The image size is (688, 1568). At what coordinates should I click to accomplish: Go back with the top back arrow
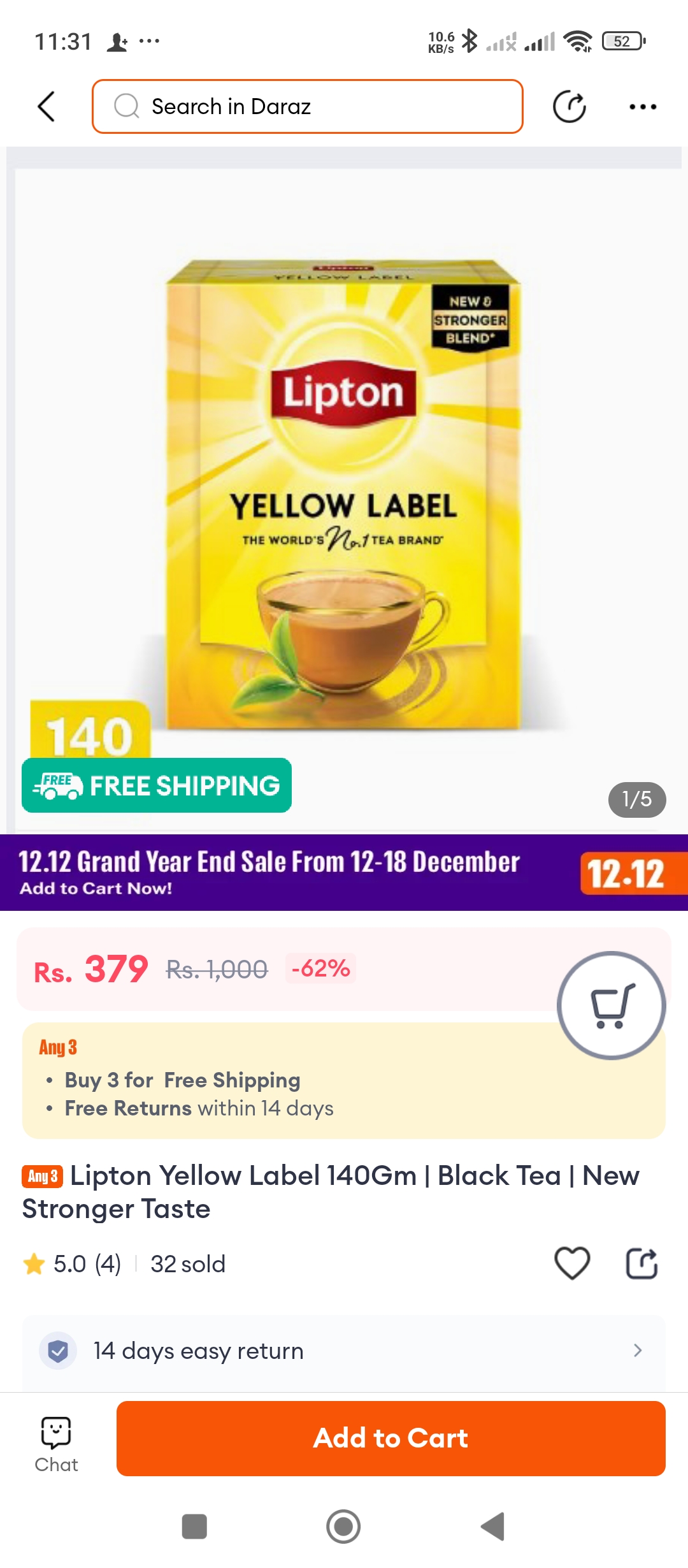click(x=47, y=106)
